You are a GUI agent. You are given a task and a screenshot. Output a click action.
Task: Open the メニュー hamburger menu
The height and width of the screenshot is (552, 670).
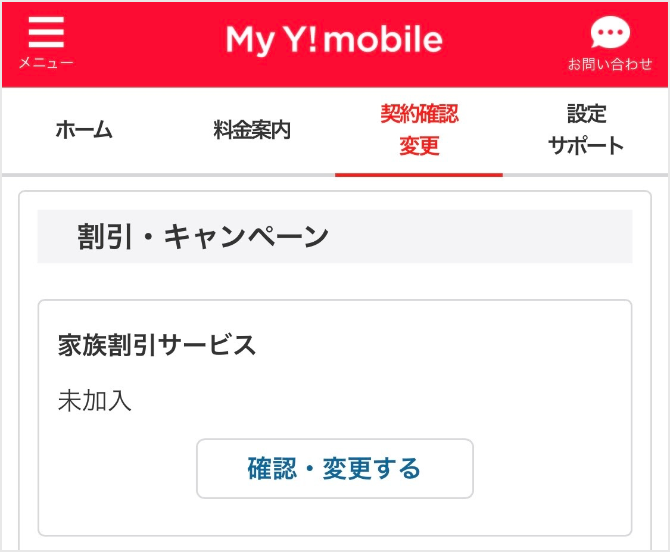click(x=46, y=42)
